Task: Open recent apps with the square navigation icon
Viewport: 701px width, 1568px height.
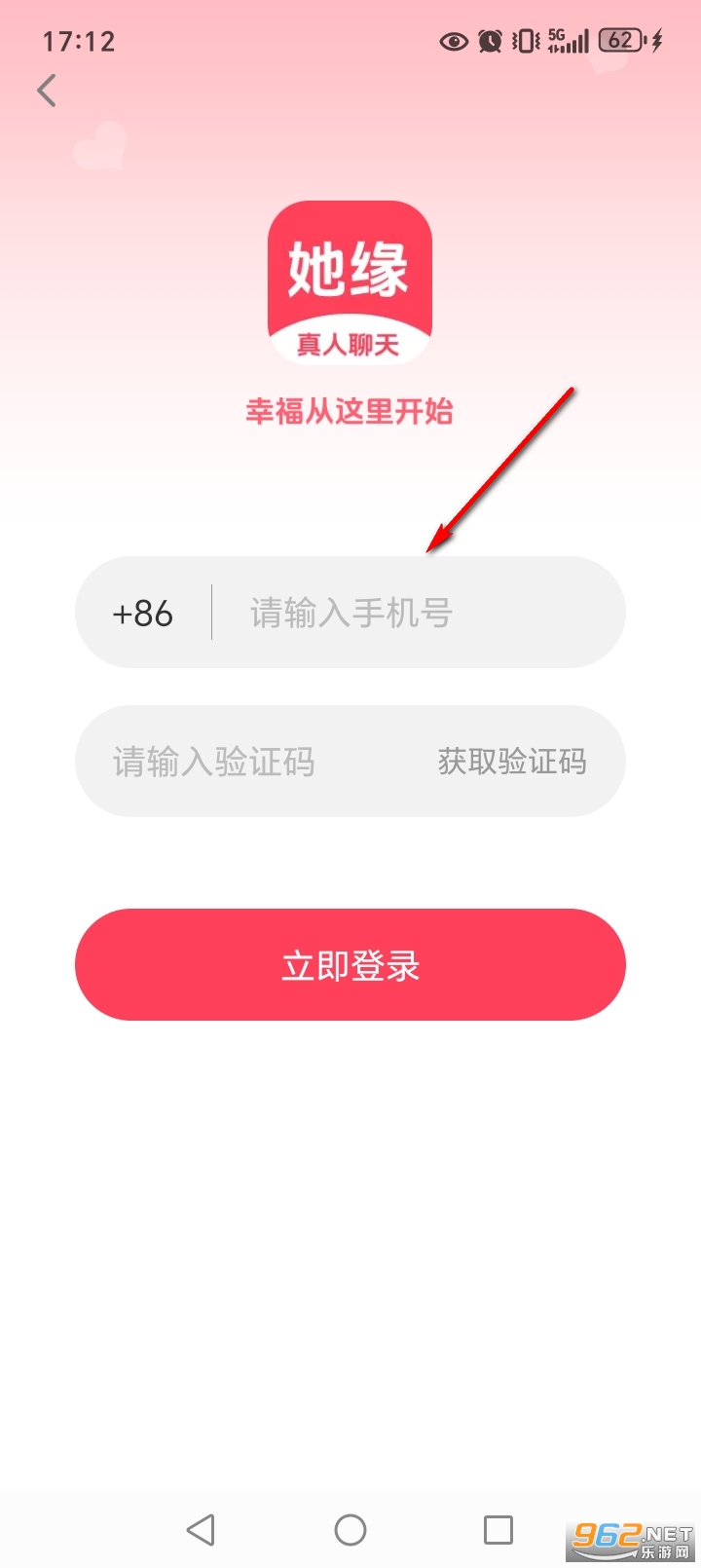Action: click(498, 1529)
